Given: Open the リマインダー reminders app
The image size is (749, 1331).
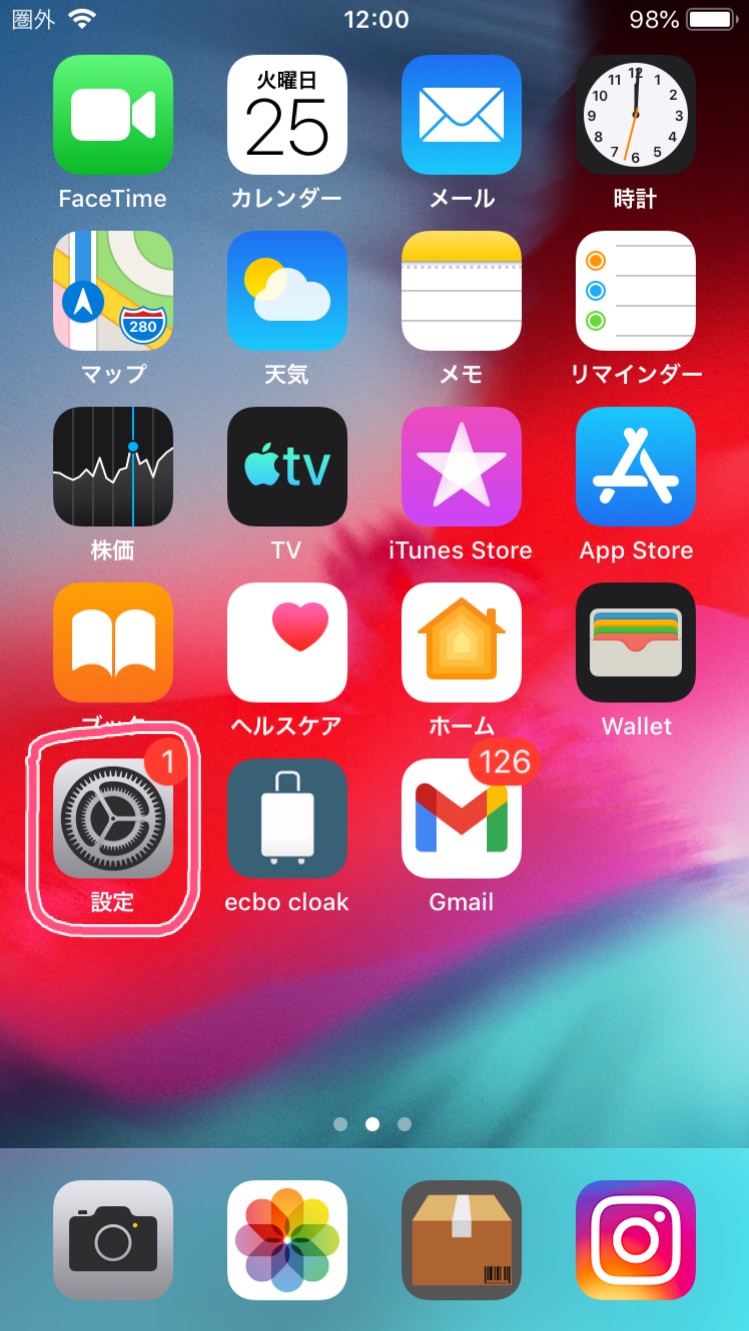Looking at the screenshot, I should pyautogui.click(x=635, y=291).
